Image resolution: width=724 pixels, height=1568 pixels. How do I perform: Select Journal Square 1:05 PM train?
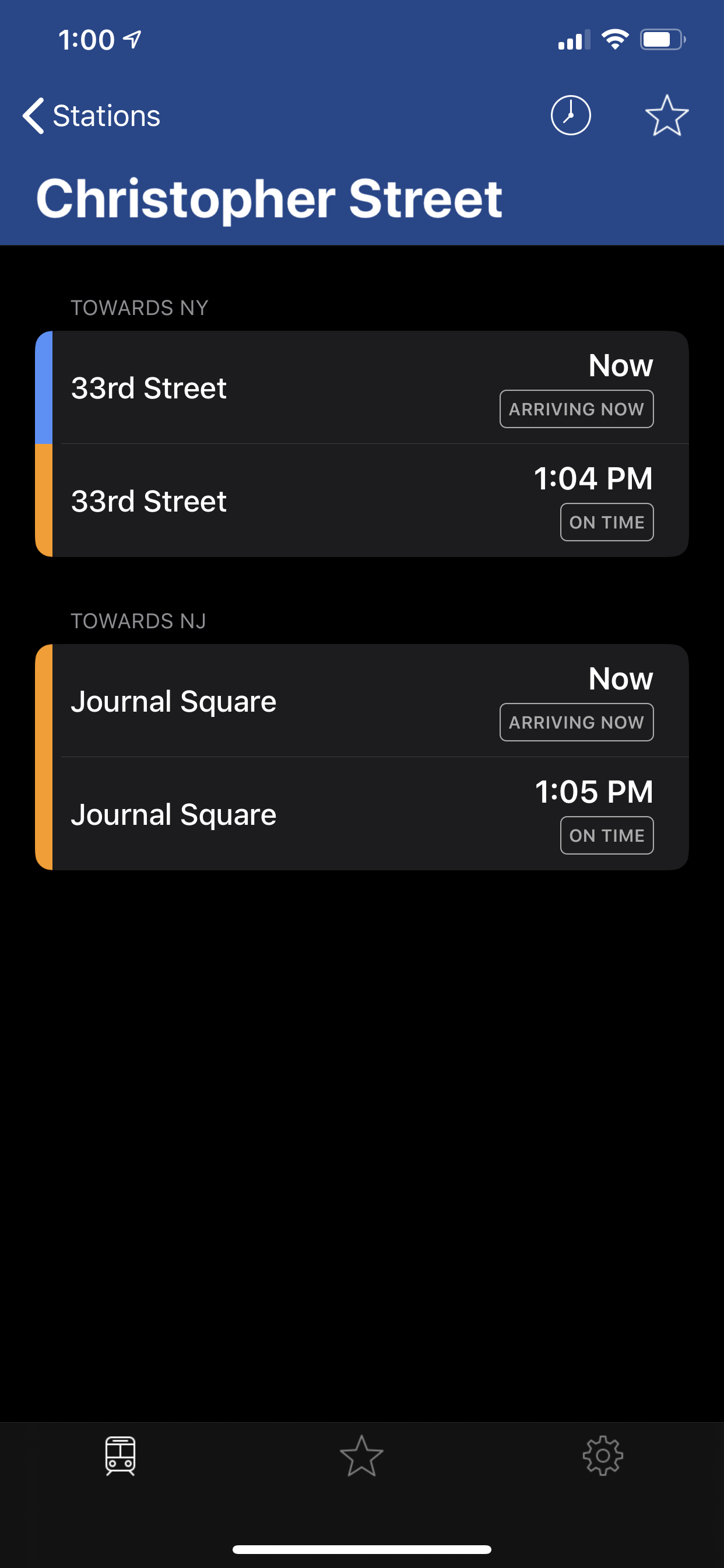362,814
